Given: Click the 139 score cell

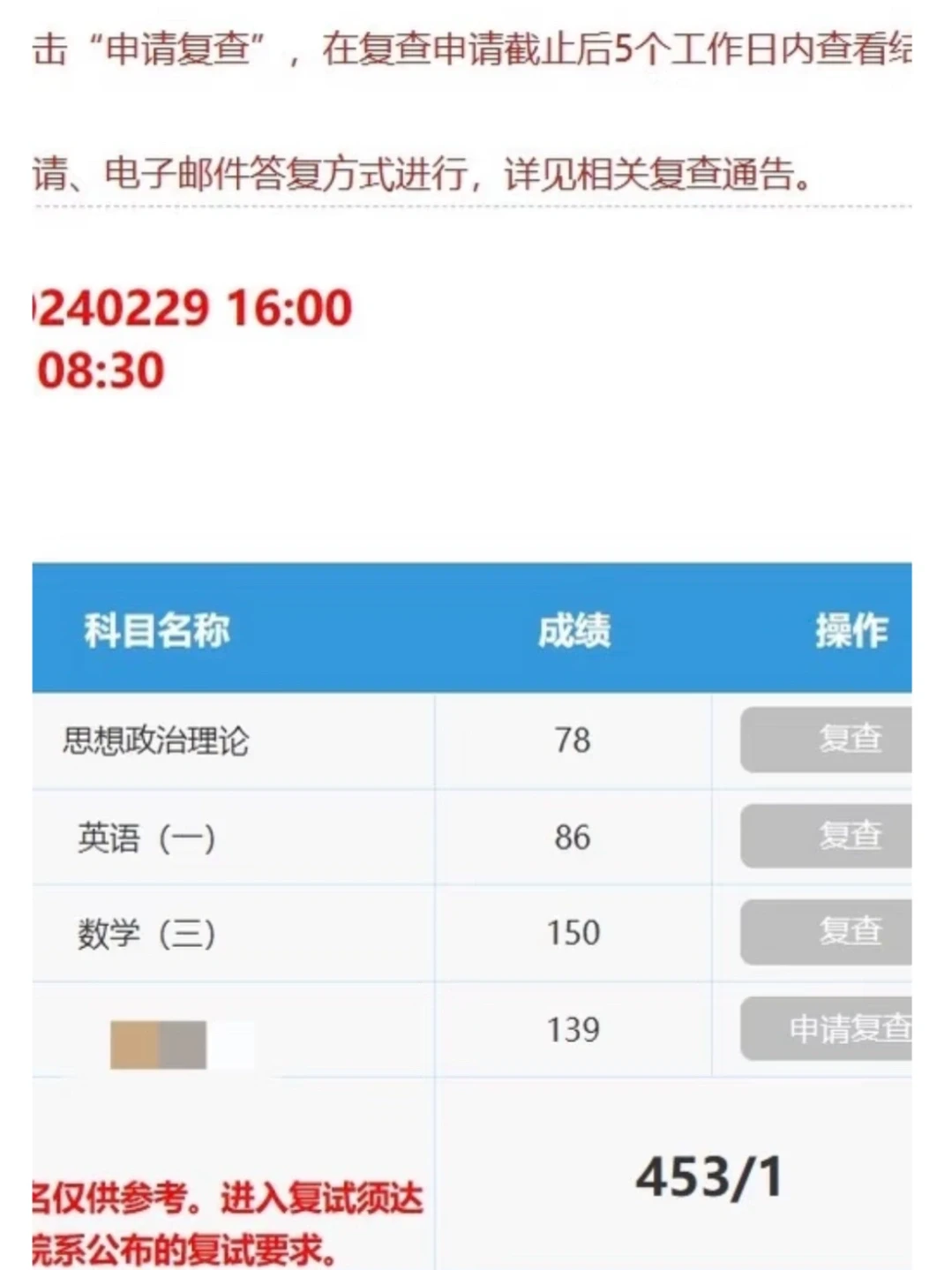Looking at the screenshot, I should pos(574,1030).
